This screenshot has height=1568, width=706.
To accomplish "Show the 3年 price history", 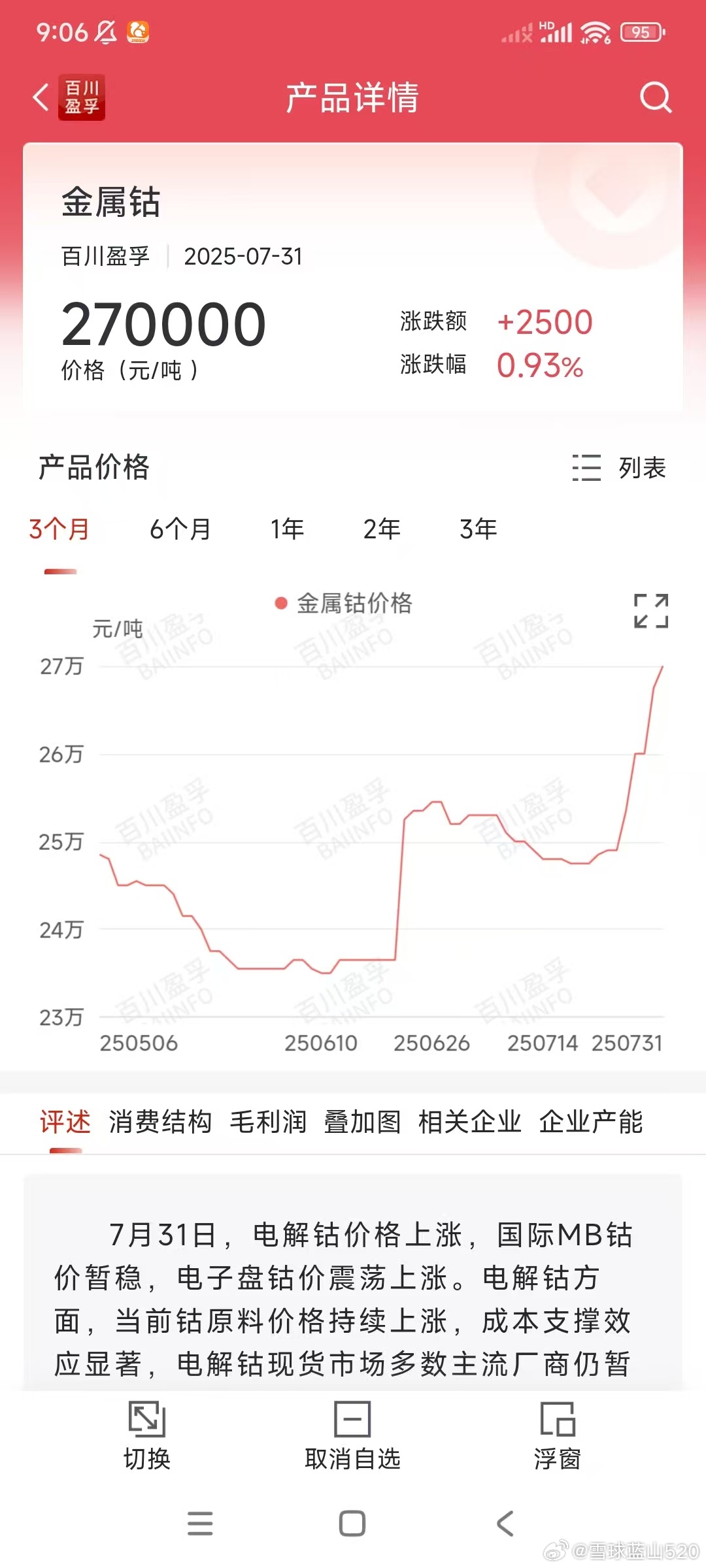I will pos(479,529).
